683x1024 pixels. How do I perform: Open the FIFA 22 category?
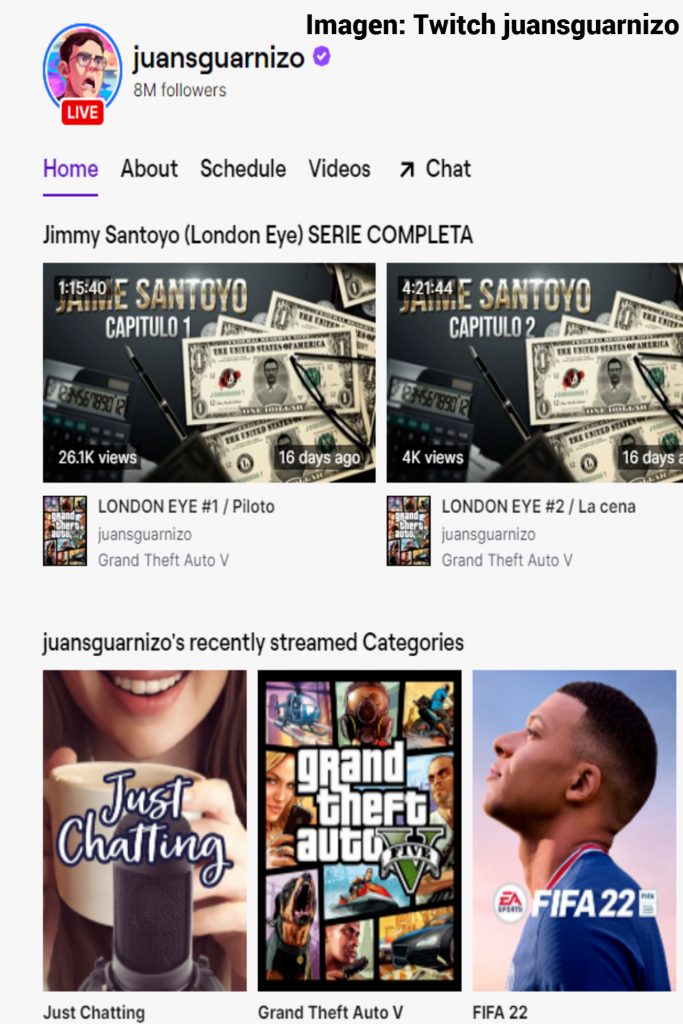pyautogui.click(x=574, y=830)
